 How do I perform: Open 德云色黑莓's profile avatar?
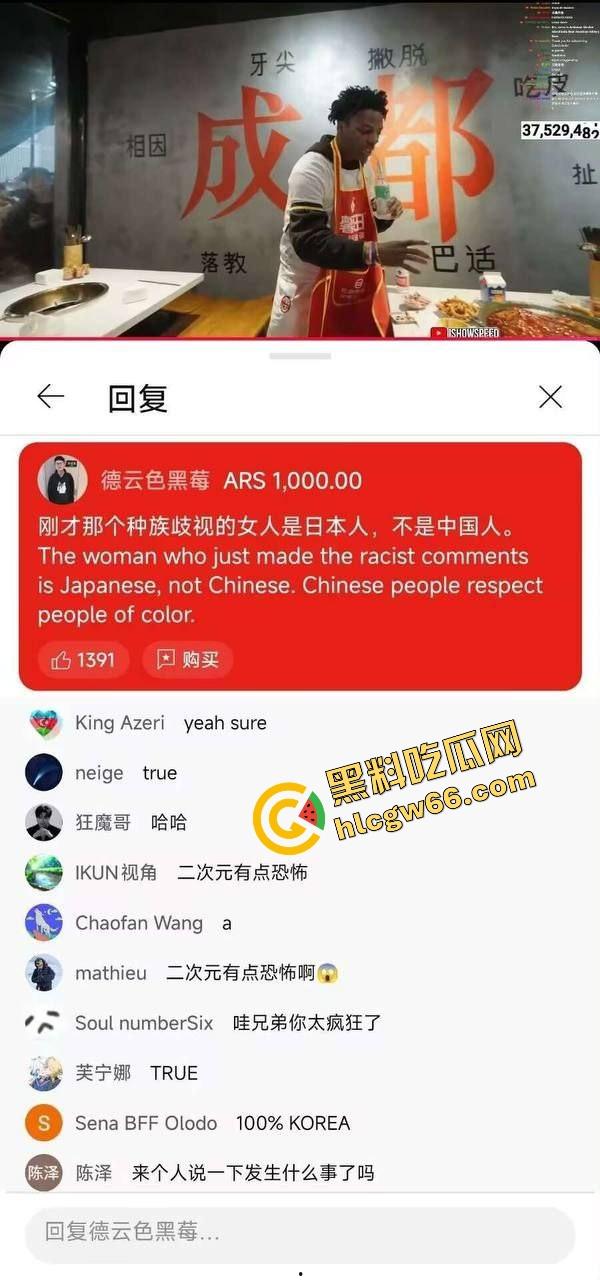(x=62, y=480)
